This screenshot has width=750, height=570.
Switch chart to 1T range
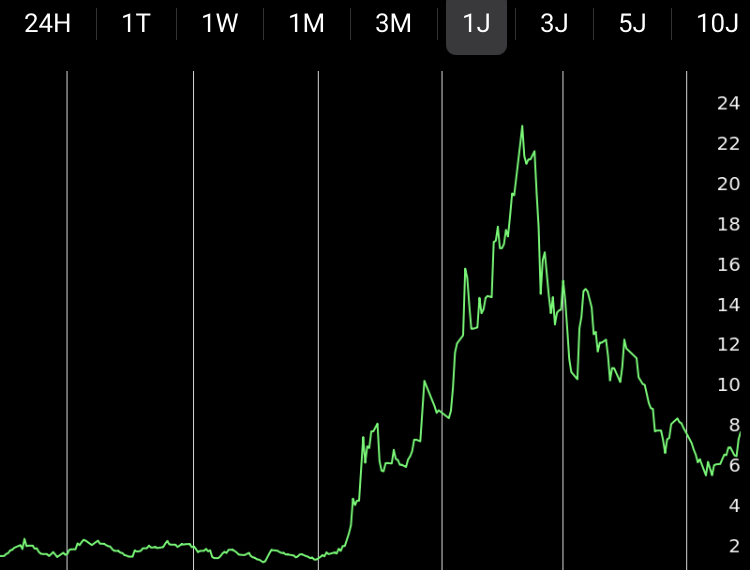click(136, 24)
